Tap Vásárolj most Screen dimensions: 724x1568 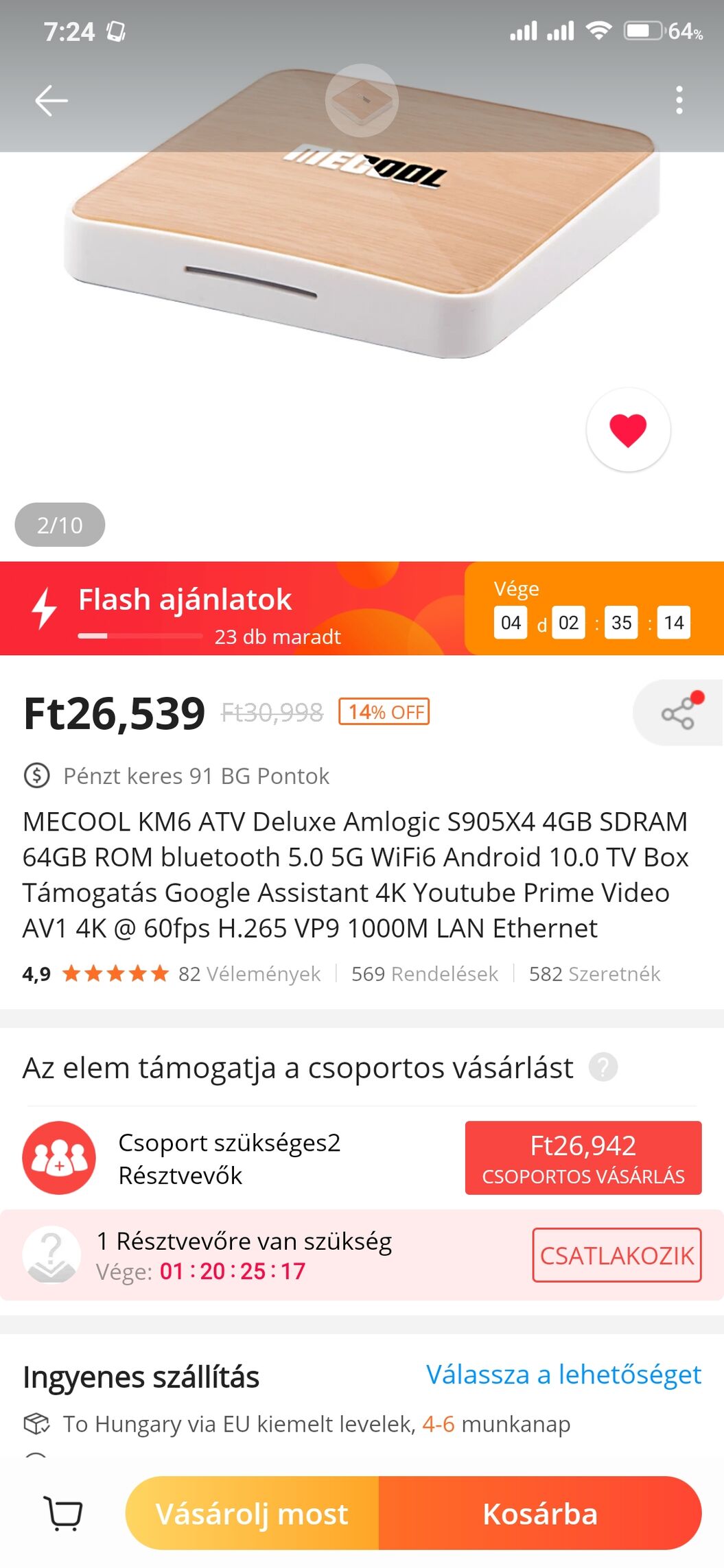[252, 1513]
